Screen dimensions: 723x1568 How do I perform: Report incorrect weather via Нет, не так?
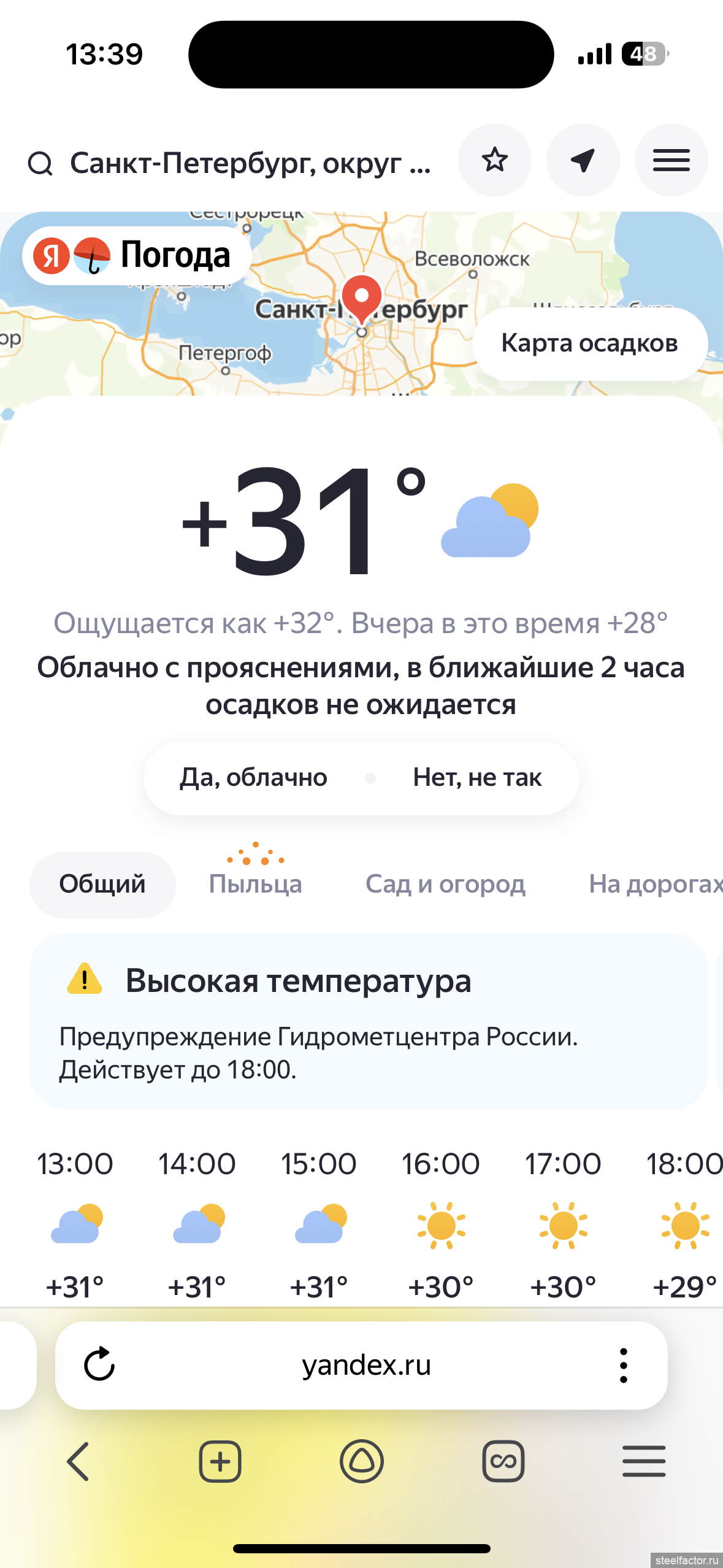[x=477, y=778]
